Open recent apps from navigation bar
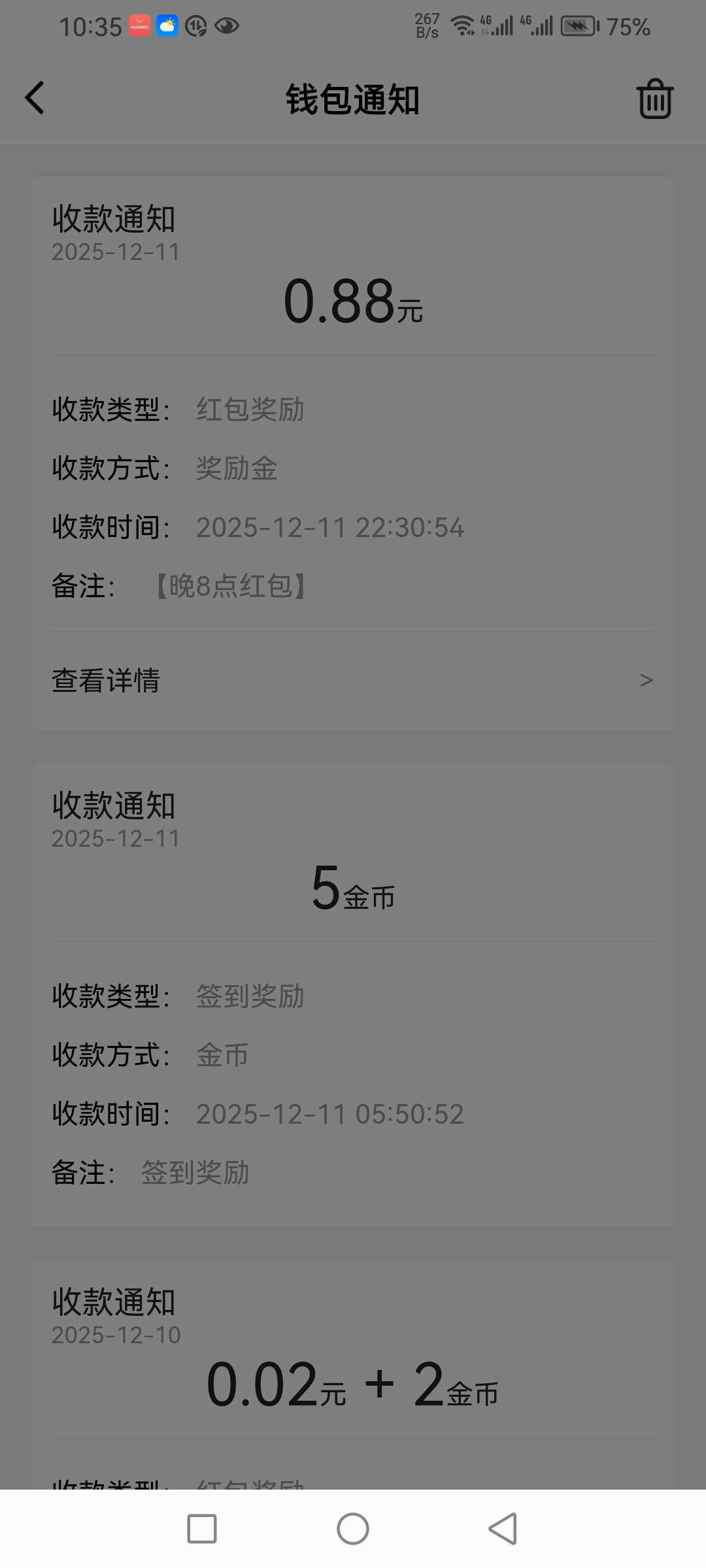 click(x=202, y=1529)
